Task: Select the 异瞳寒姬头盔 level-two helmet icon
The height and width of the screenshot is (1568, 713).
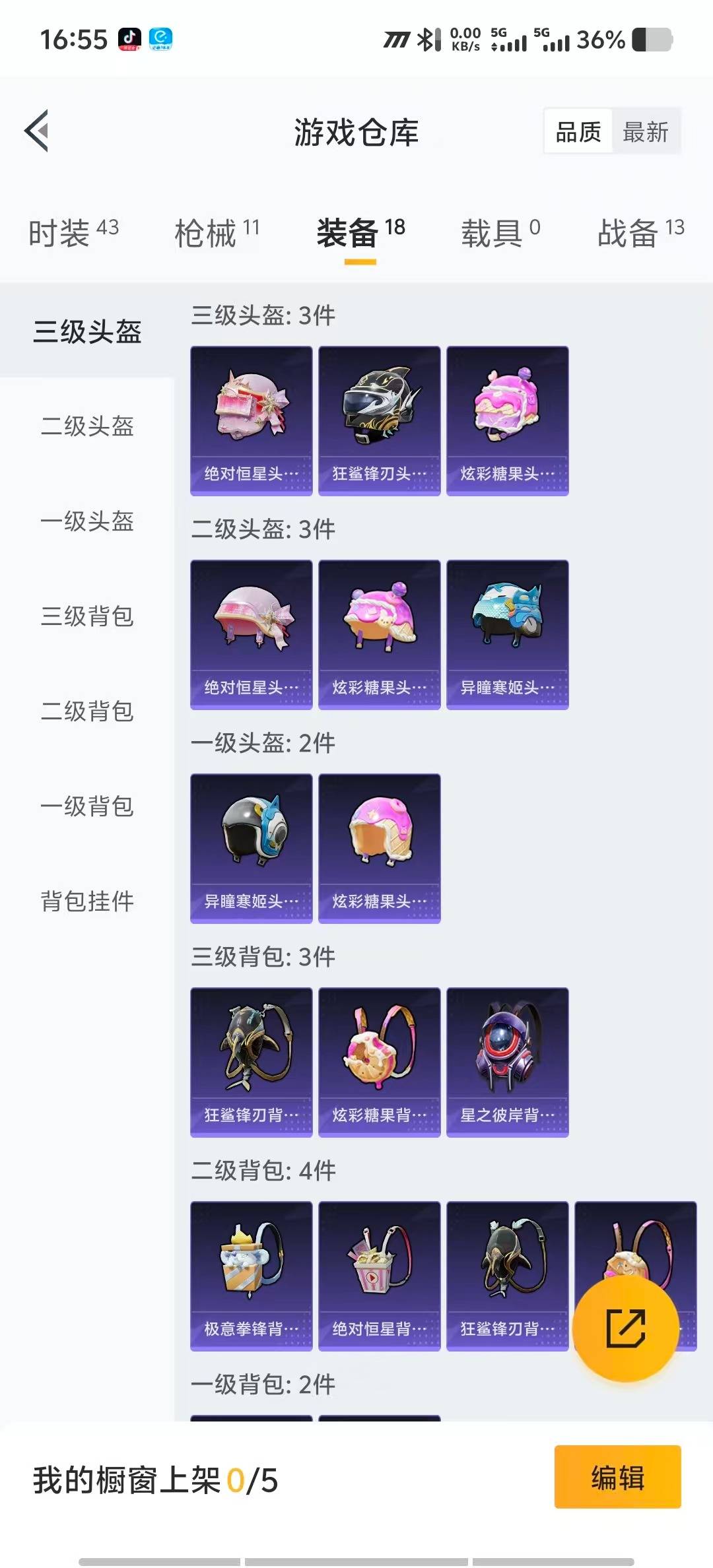Action: pyautogui.click(x=507, y=634)
